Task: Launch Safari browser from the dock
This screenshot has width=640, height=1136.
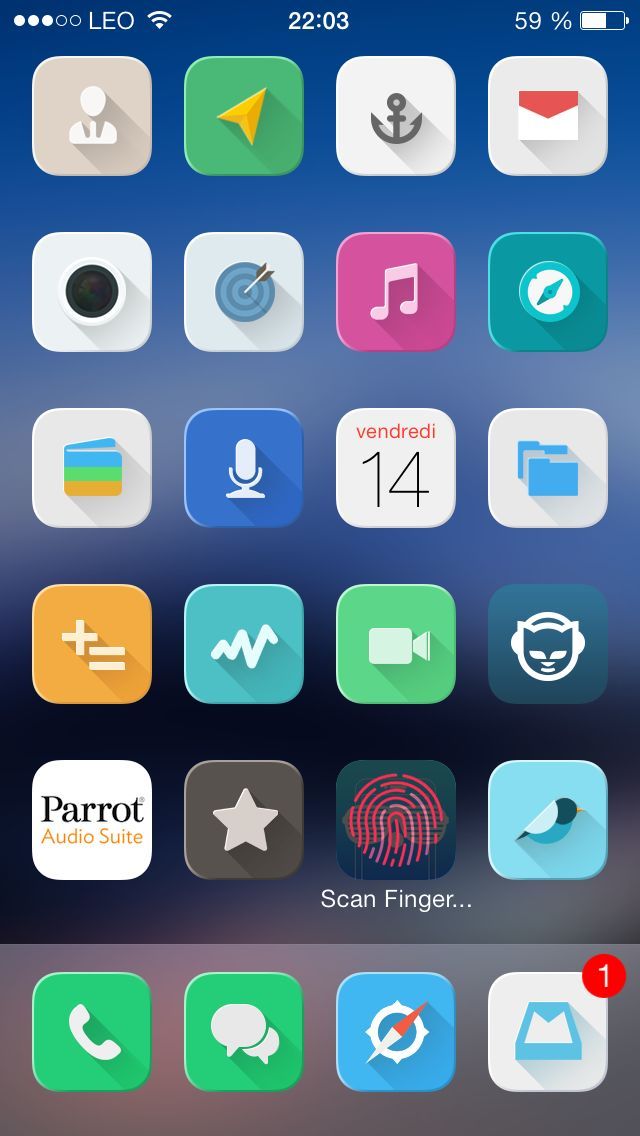Action: pyautogui.click(x=396, y=1032)
